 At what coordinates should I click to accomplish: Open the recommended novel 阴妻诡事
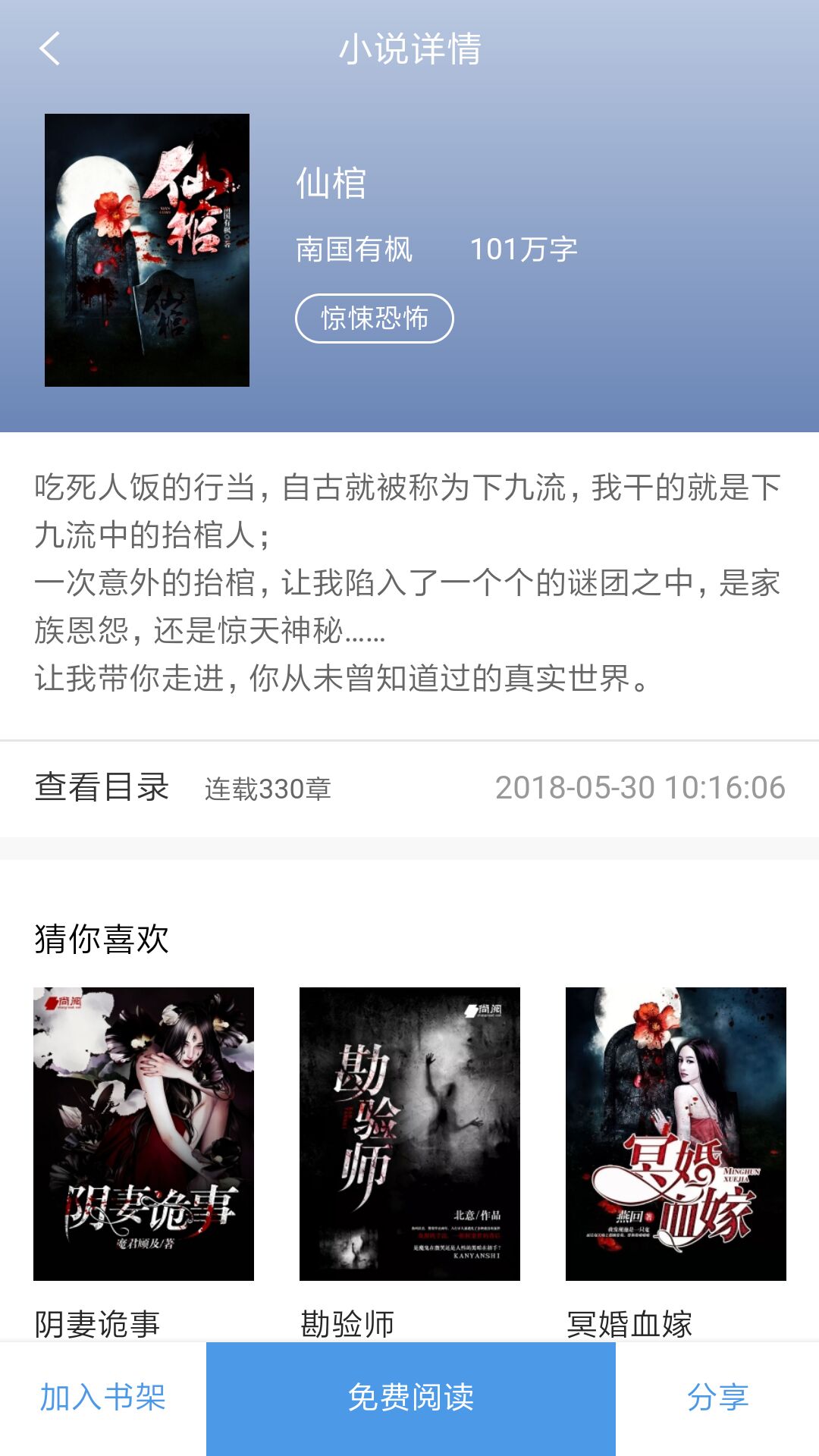pyautogui.click(x=143, y=1134)
